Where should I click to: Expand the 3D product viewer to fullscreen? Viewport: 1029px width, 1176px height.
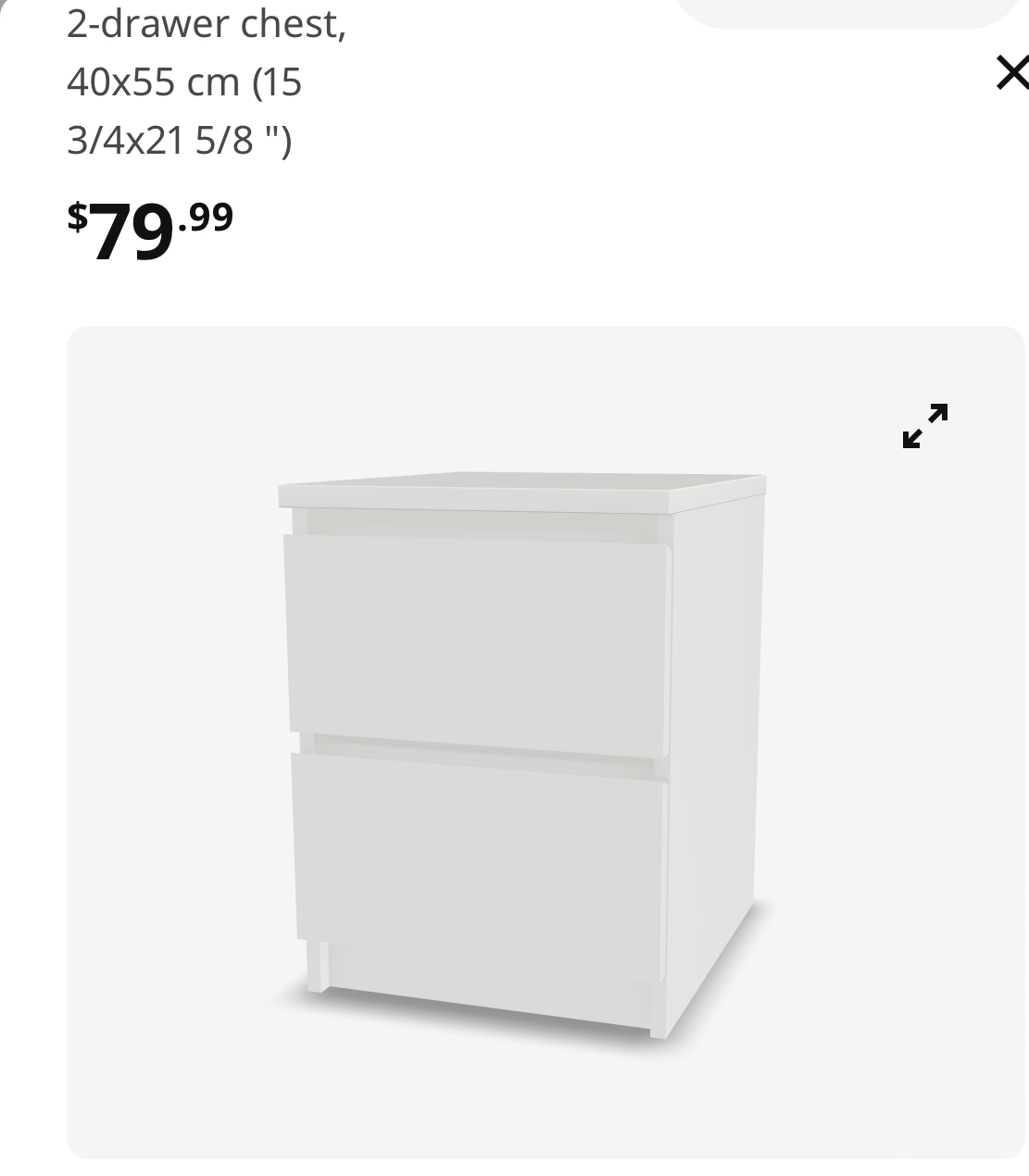[x=924, y=426]
